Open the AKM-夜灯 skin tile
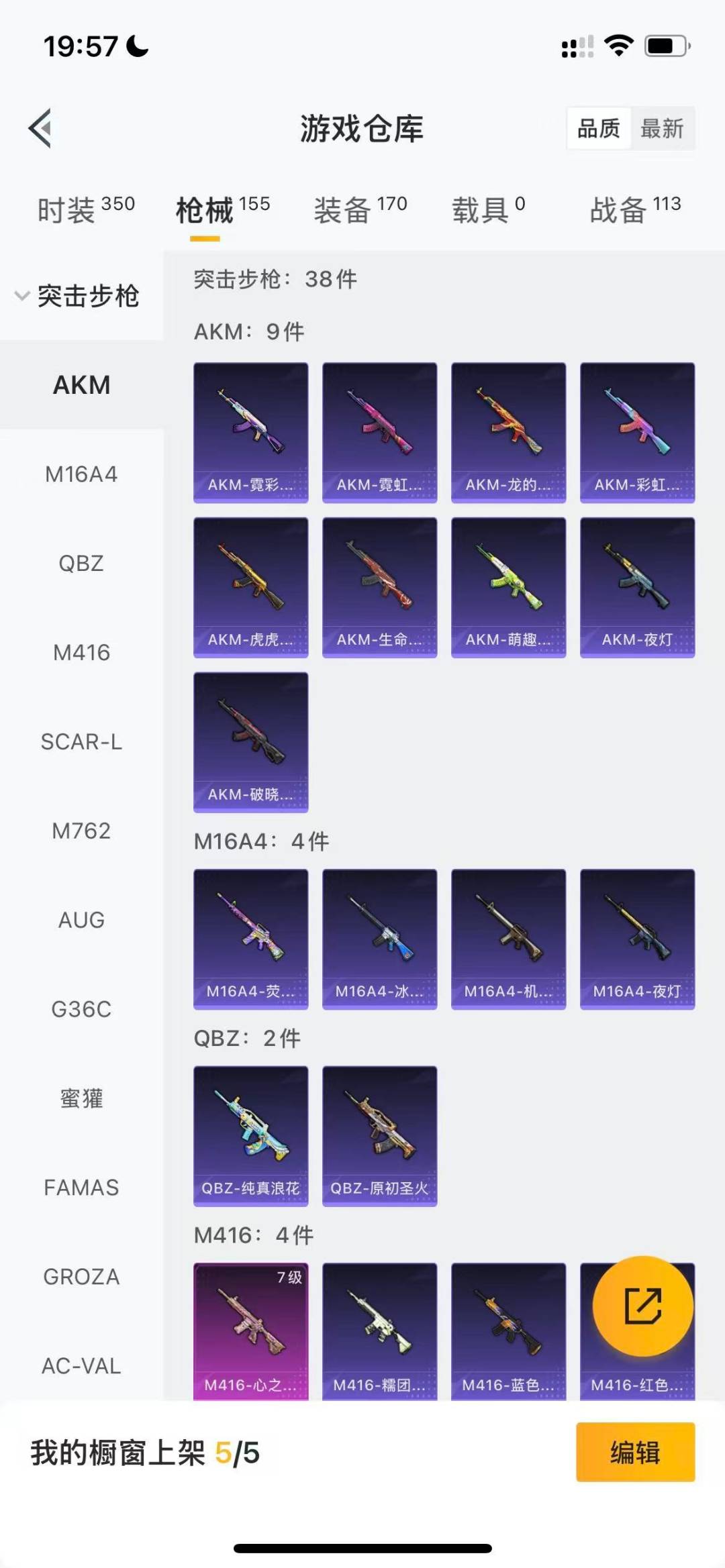 [637, 587]
